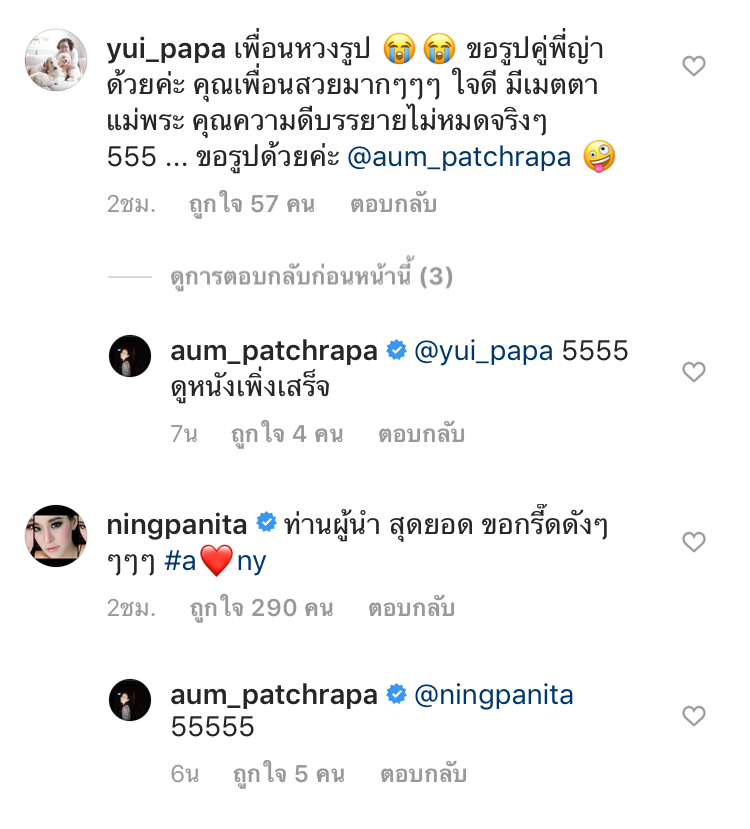Like aum_patchrapa's reply to yui_papa
750x829 pixels.
693,372
